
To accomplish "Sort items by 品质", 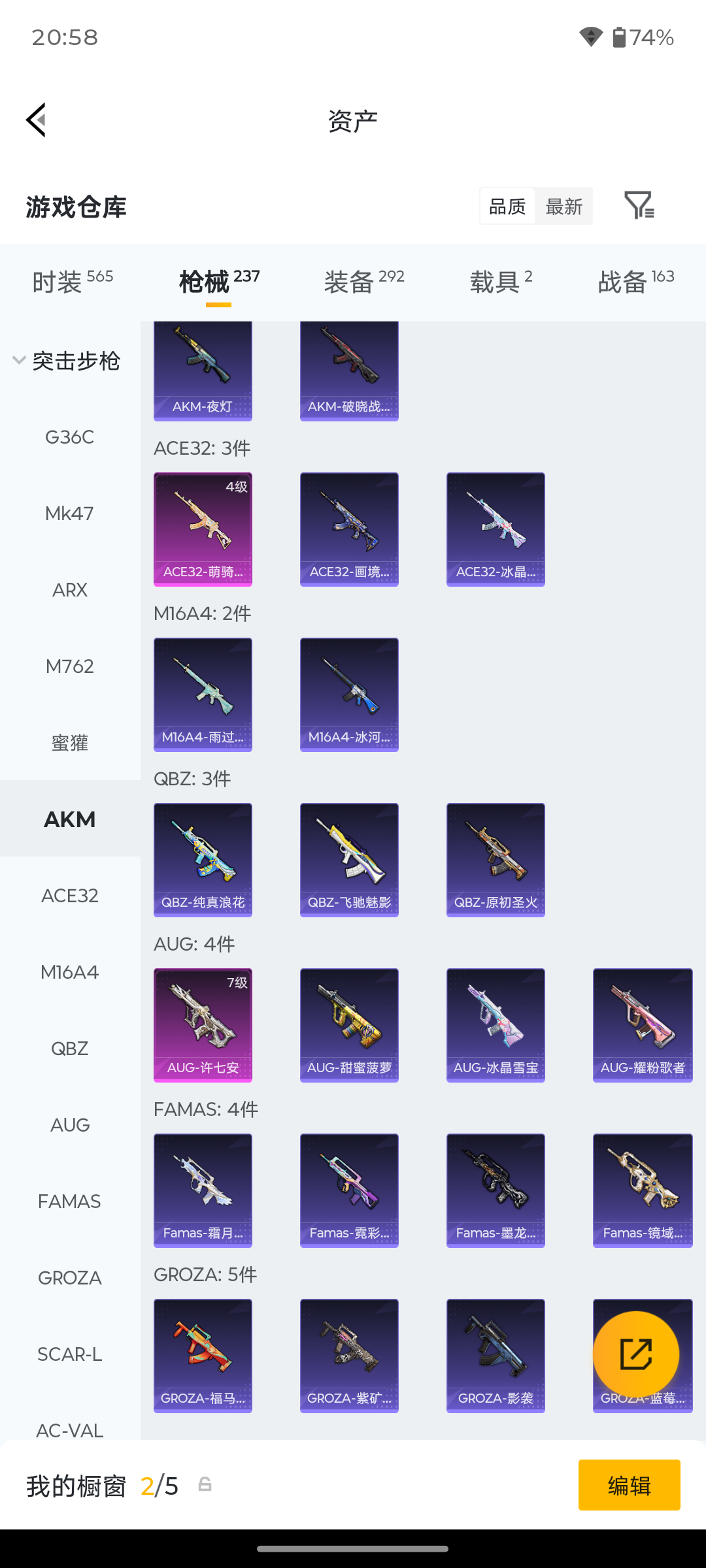I will 507,206.
